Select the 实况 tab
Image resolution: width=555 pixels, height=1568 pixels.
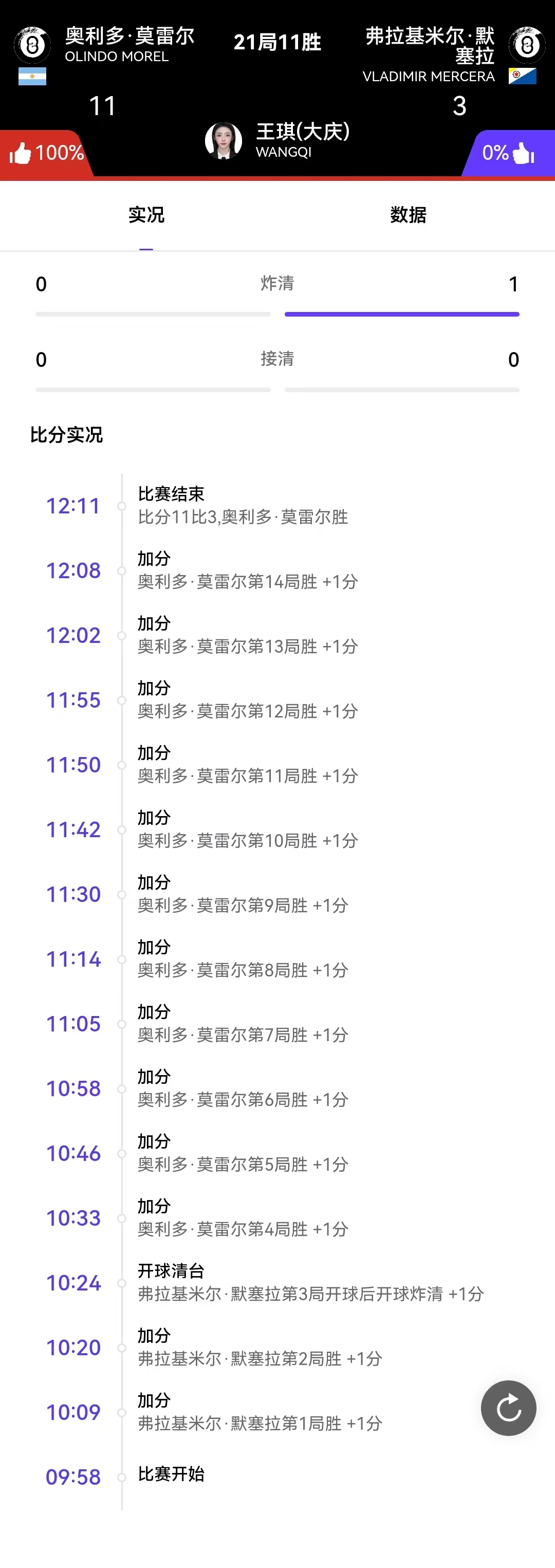point(146,215)
